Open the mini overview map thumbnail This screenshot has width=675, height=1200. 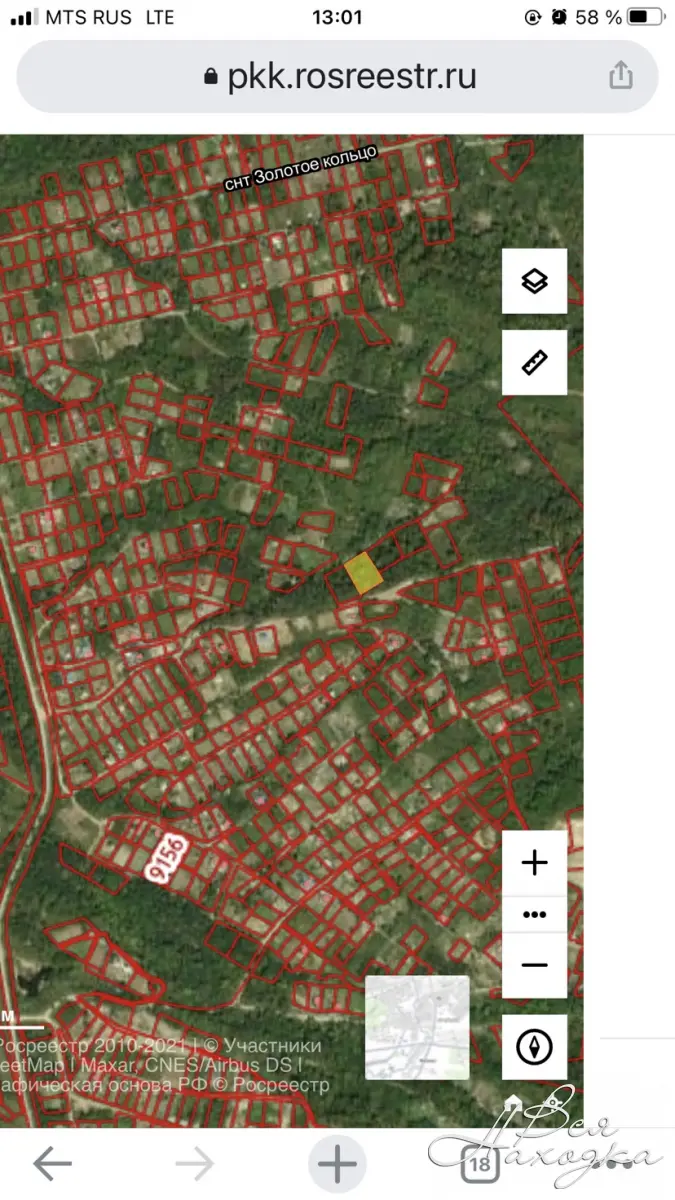coord(417,1027)
